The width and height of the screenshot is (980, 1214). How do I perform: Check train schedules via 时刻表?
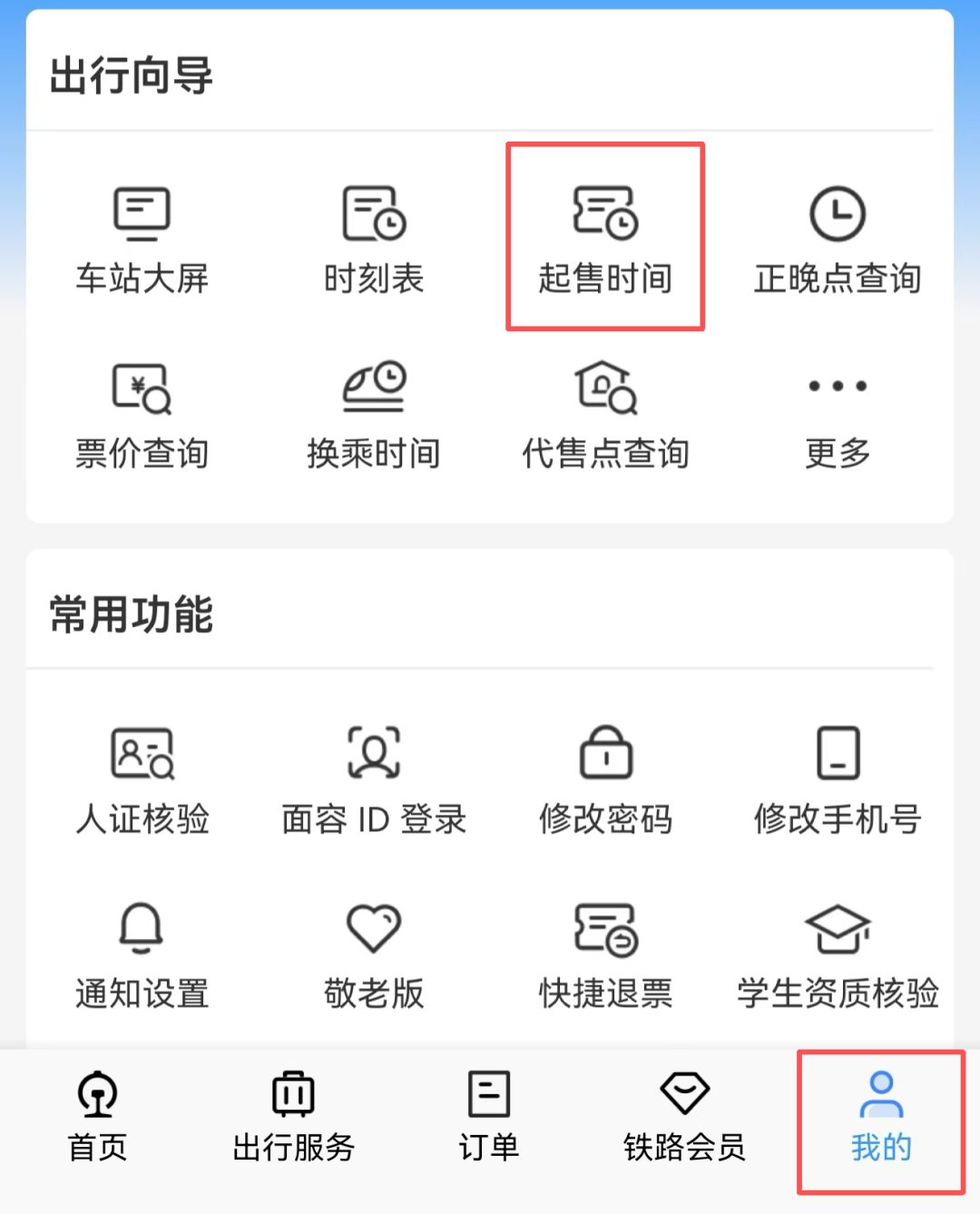pyautogui.click(x=374, y=238)
